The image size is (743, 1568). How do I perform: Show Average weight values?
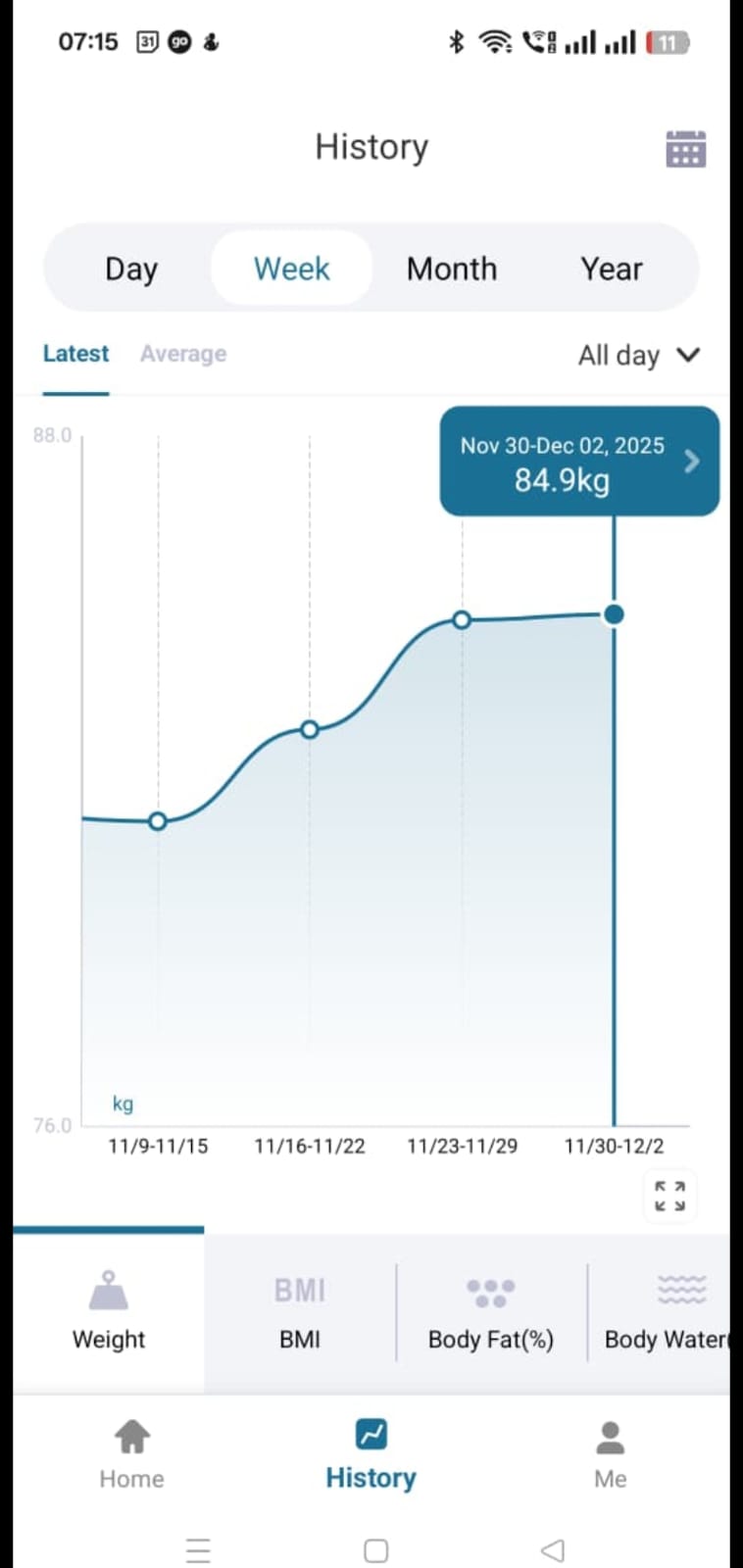(x=183, y=354)
